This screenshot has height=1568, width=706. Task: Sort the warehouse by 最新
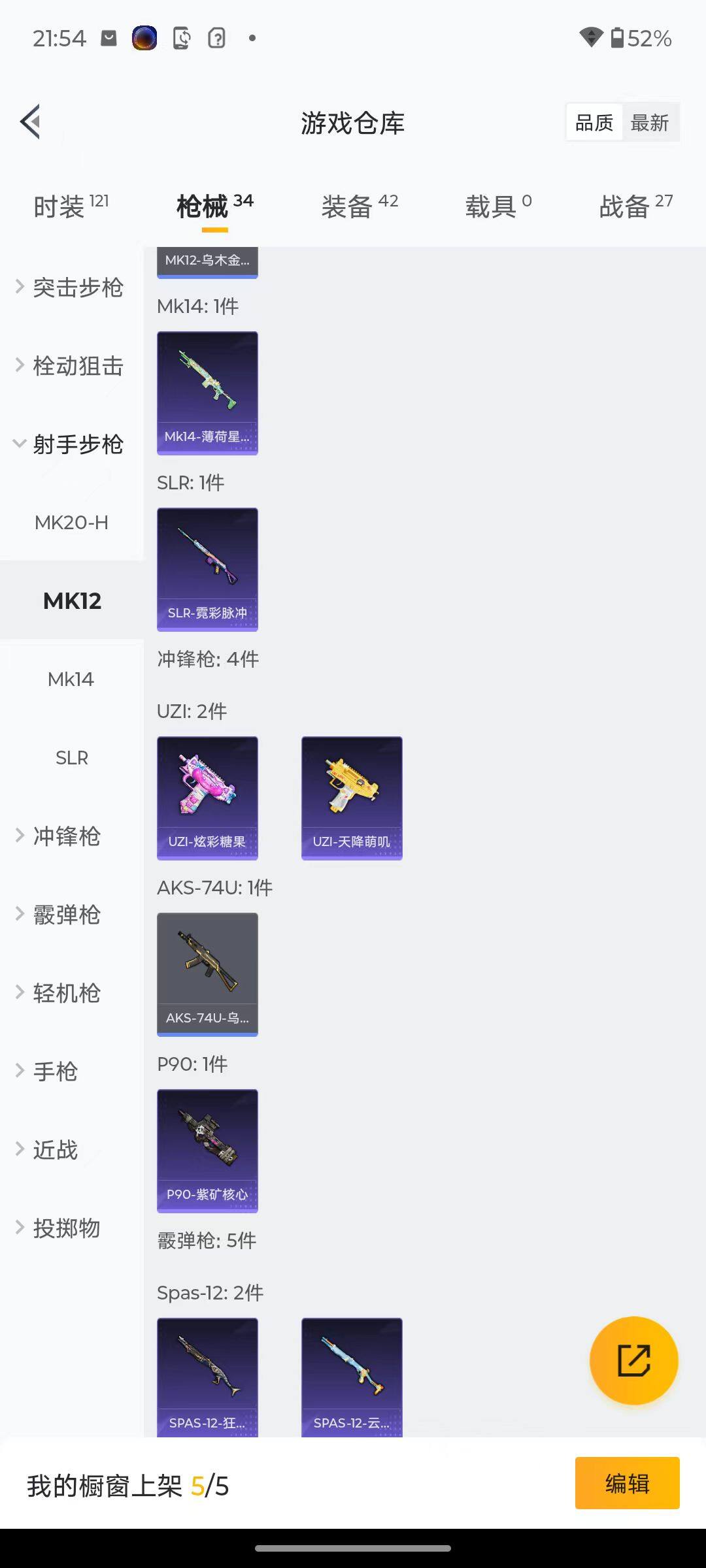[x=649, y=123]
